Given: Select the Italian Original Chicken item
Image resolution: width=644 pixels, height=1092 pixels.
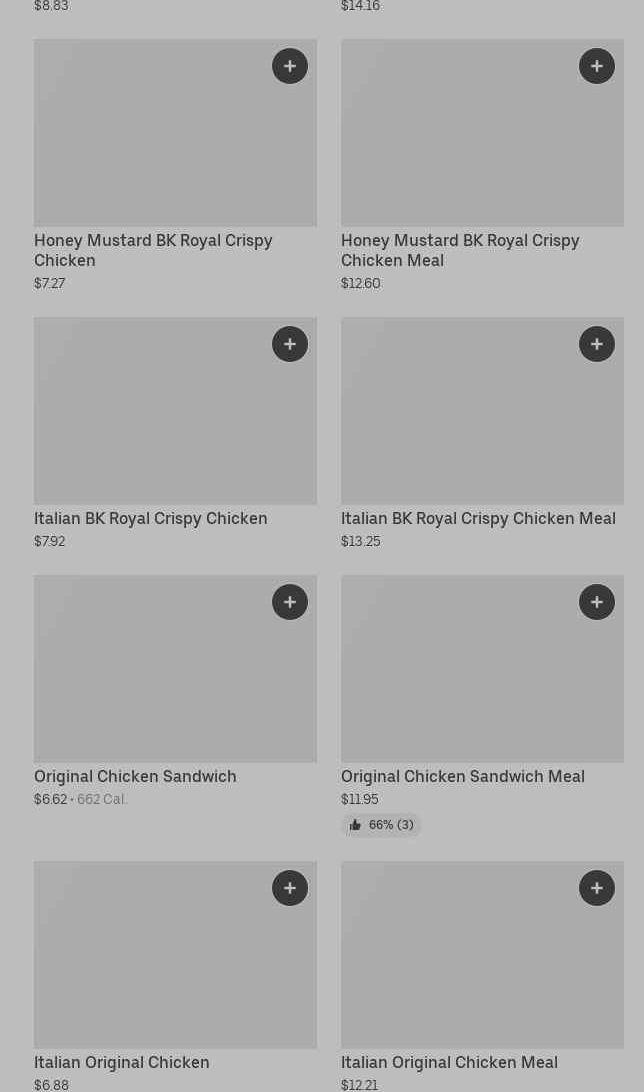Looking at the screenshot, I should (x=175, y=976).
